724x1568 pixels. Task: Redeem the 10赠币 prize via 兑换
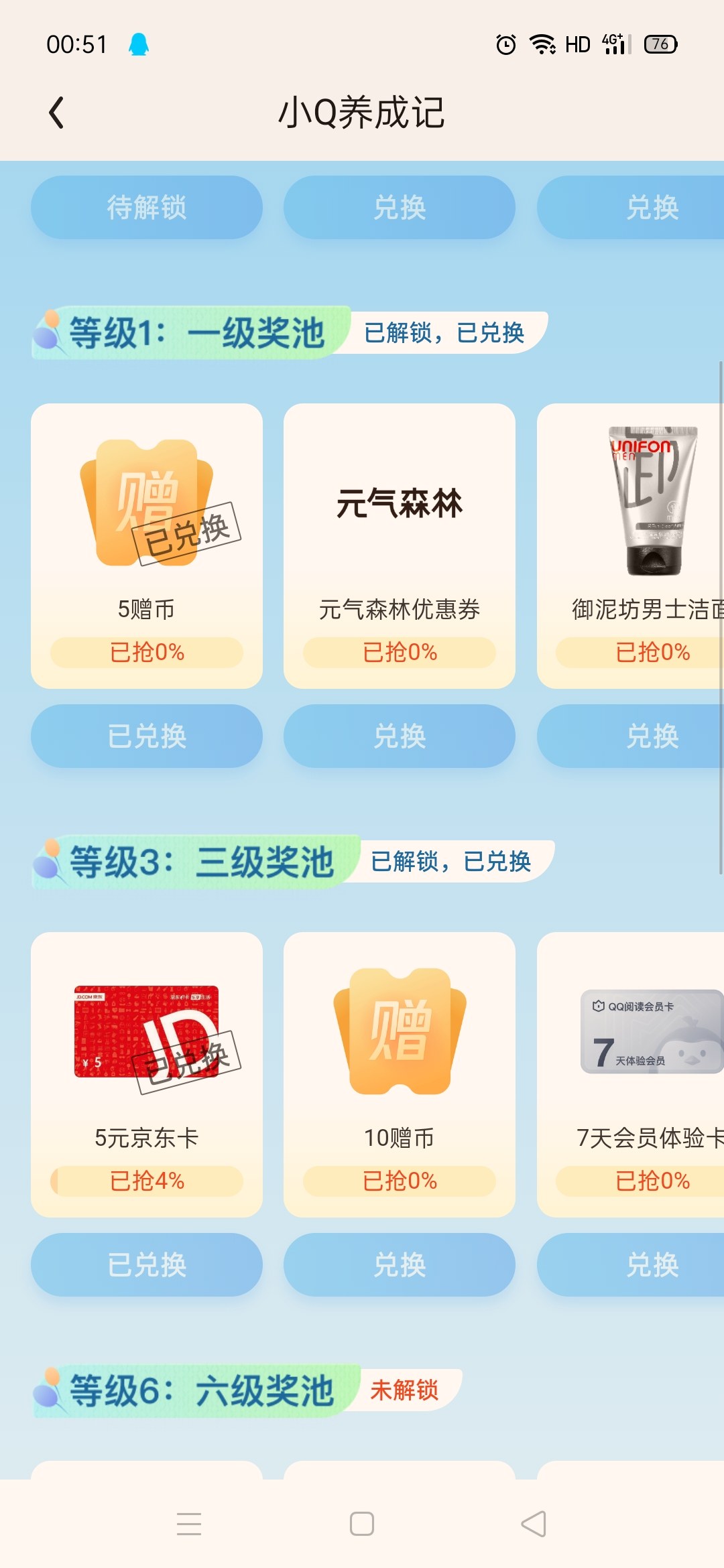click(400, 1264)
